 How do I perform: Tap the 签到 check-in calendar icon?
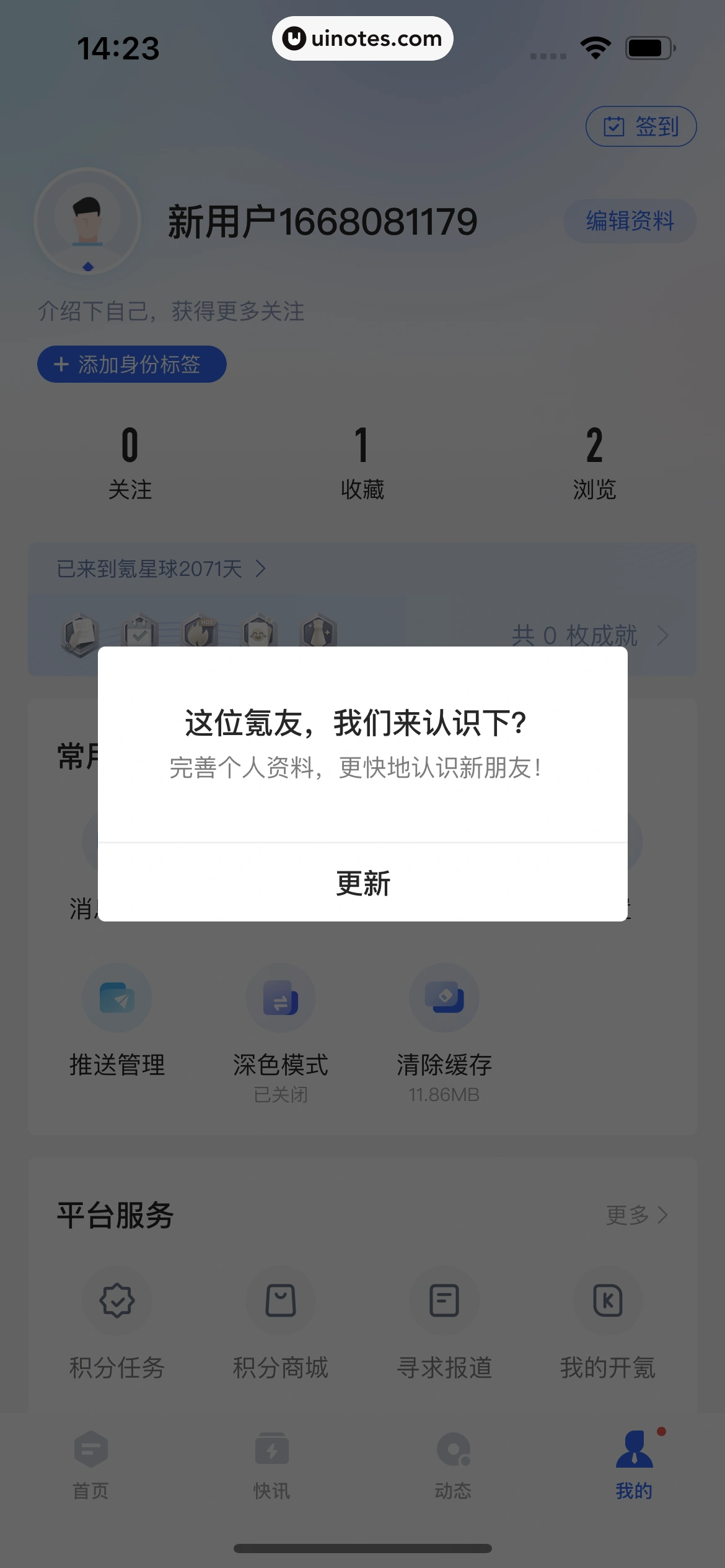tap(614, 126)
